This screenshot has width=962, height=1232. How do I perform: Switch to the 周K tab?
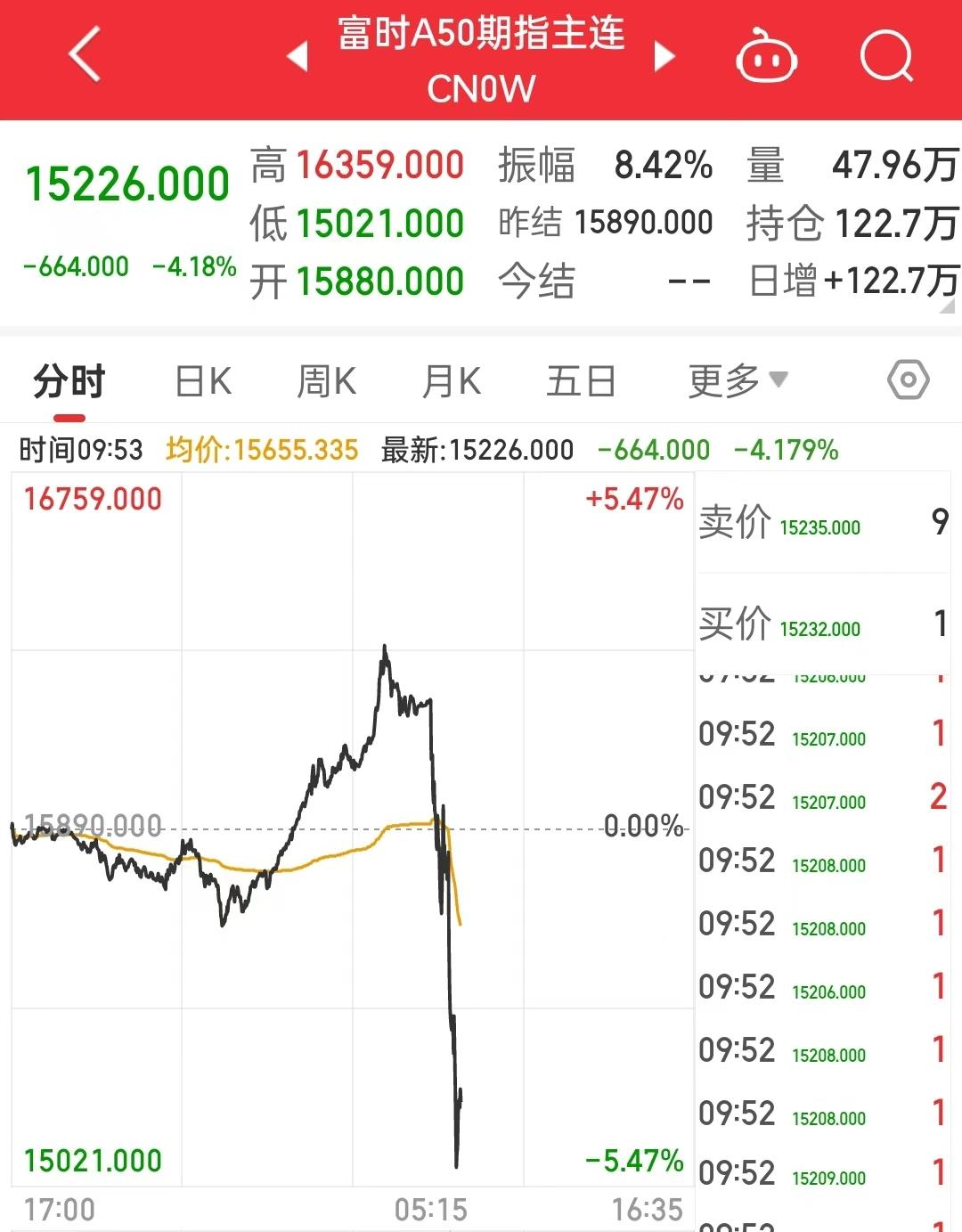coord(326,382)
